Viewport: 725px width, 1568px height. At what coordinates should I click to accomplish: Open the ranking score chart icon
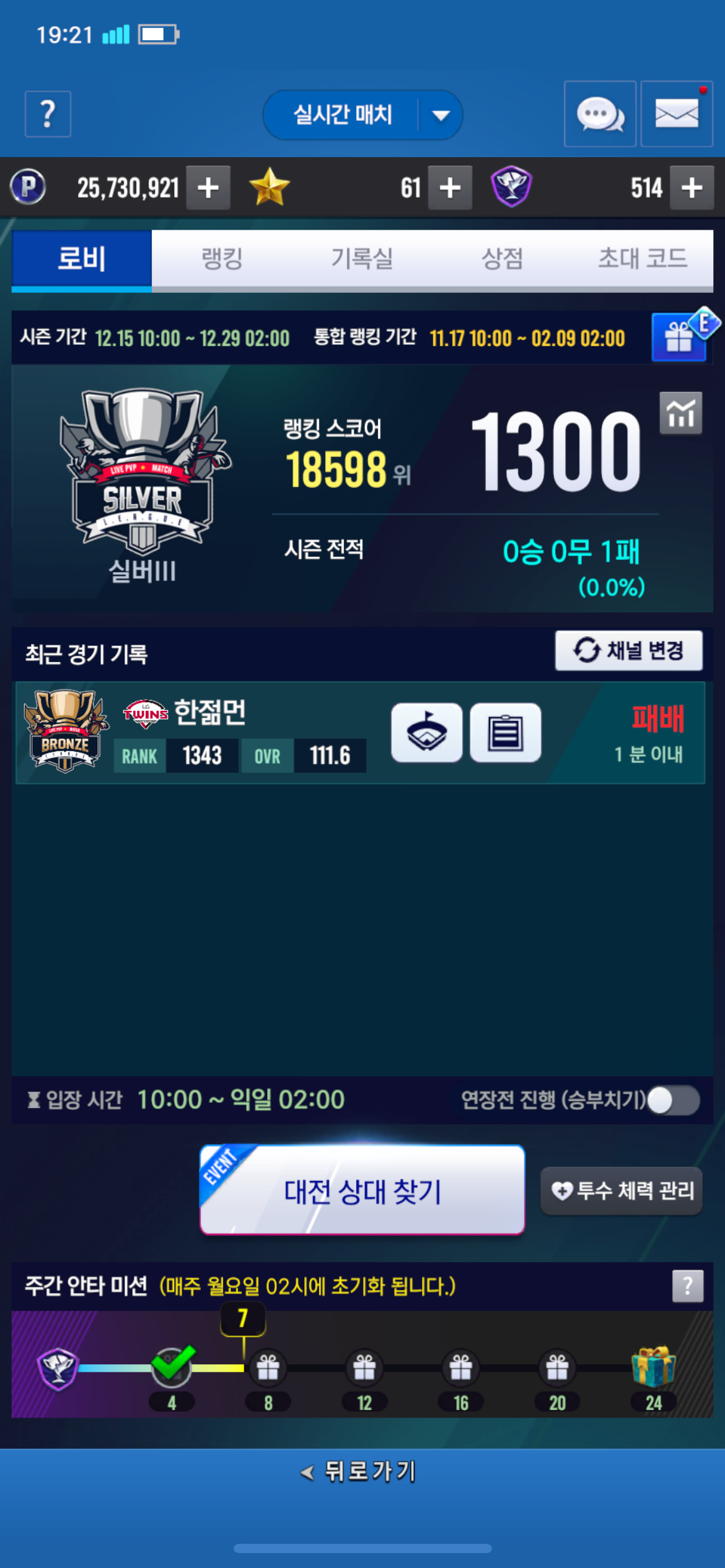click(x=680, y=413)
